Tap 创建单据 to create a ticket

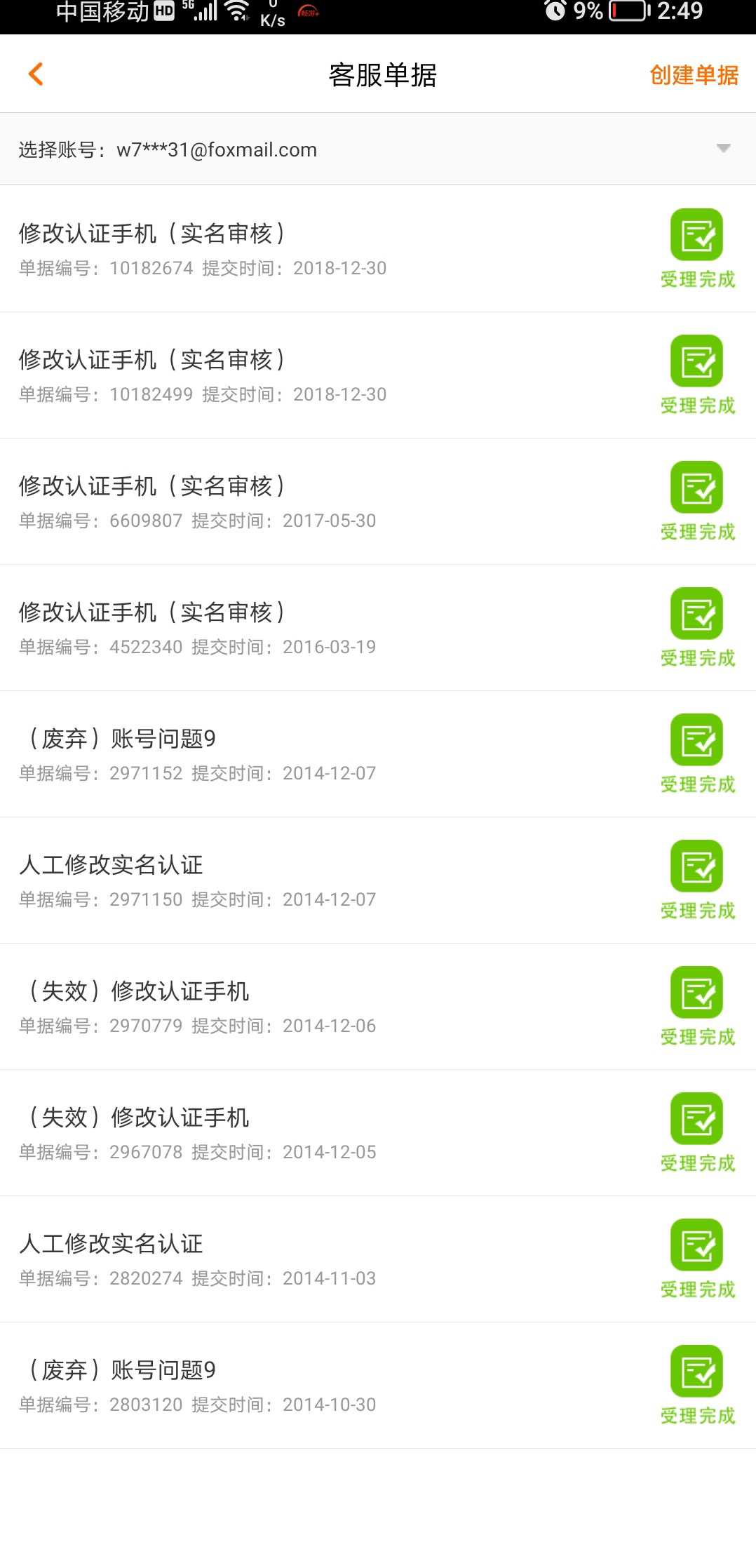[694, 75]
